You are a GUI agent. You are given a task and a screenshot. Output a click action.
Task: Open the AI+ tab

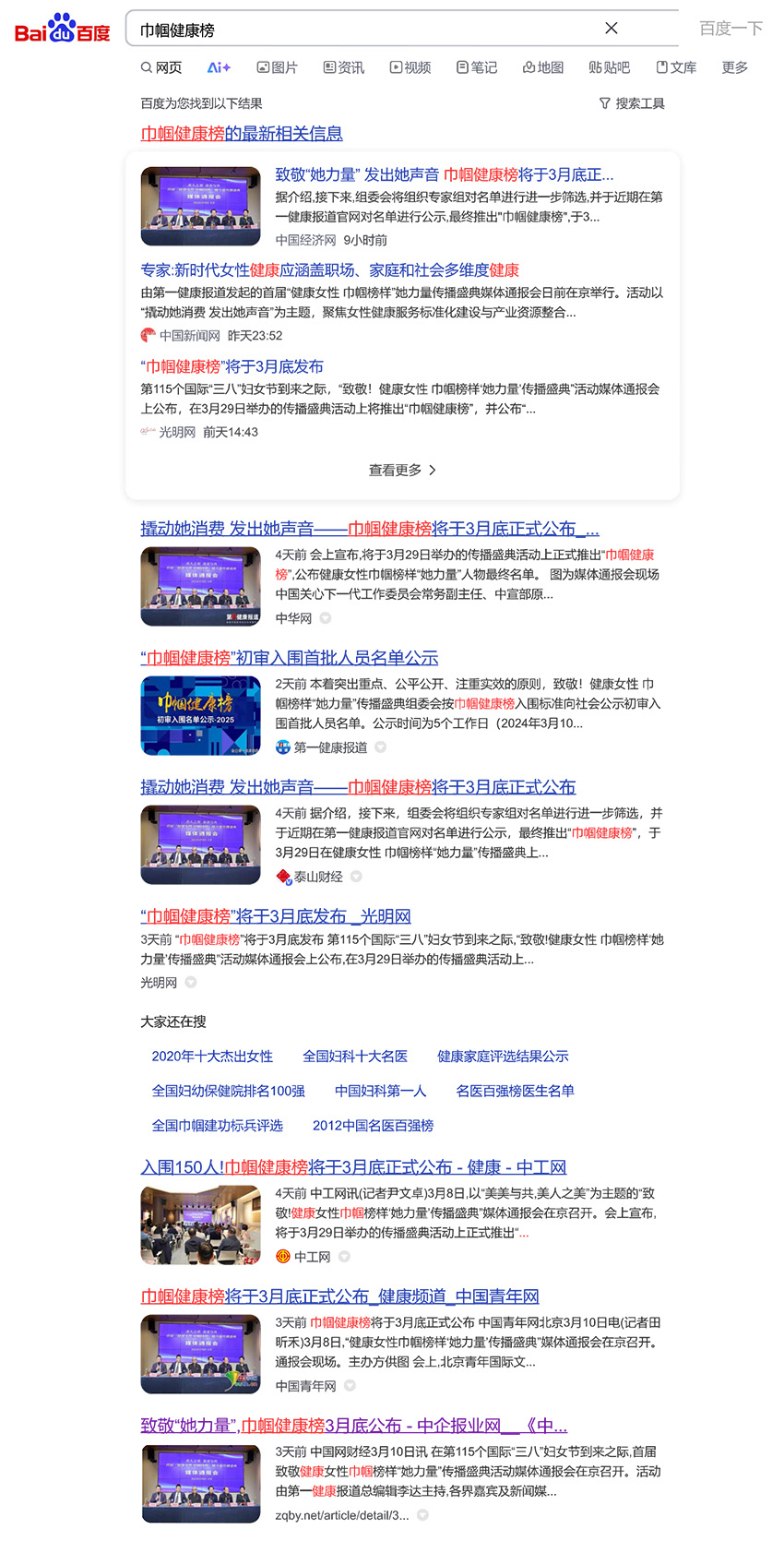(219, 67)
